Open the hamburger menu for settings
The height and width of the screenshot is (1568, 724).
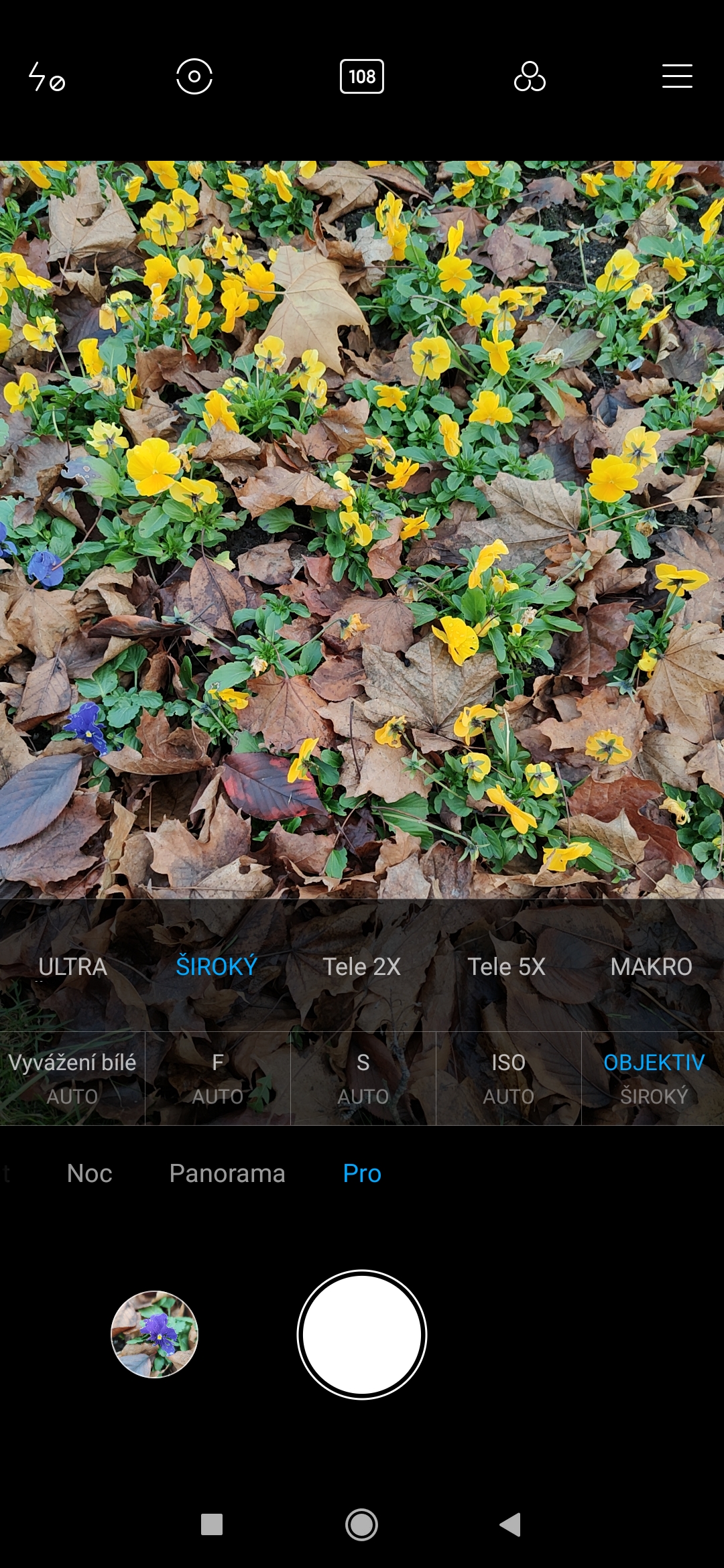click(677, 76)
